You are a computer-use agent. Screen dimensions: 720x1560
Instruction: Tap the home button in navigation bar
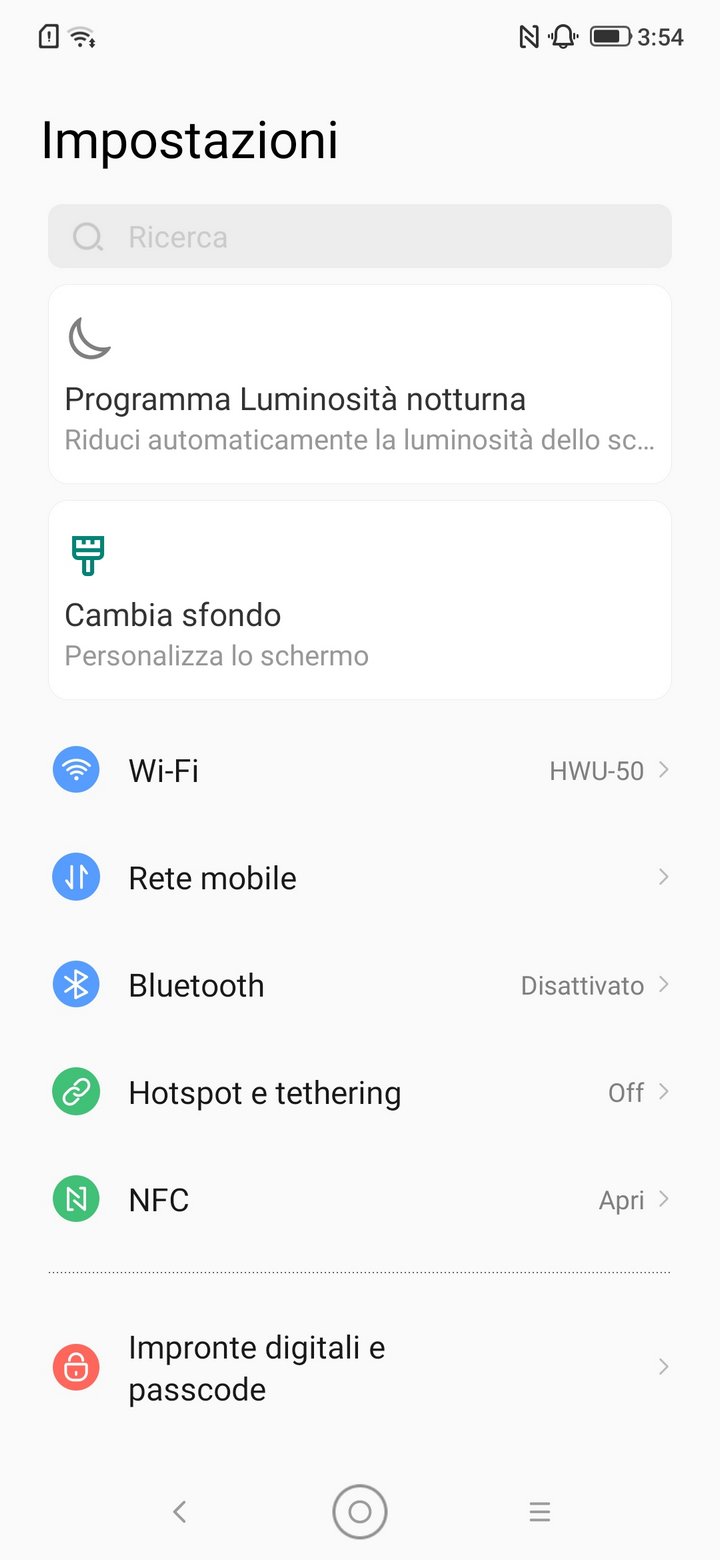360,1512
